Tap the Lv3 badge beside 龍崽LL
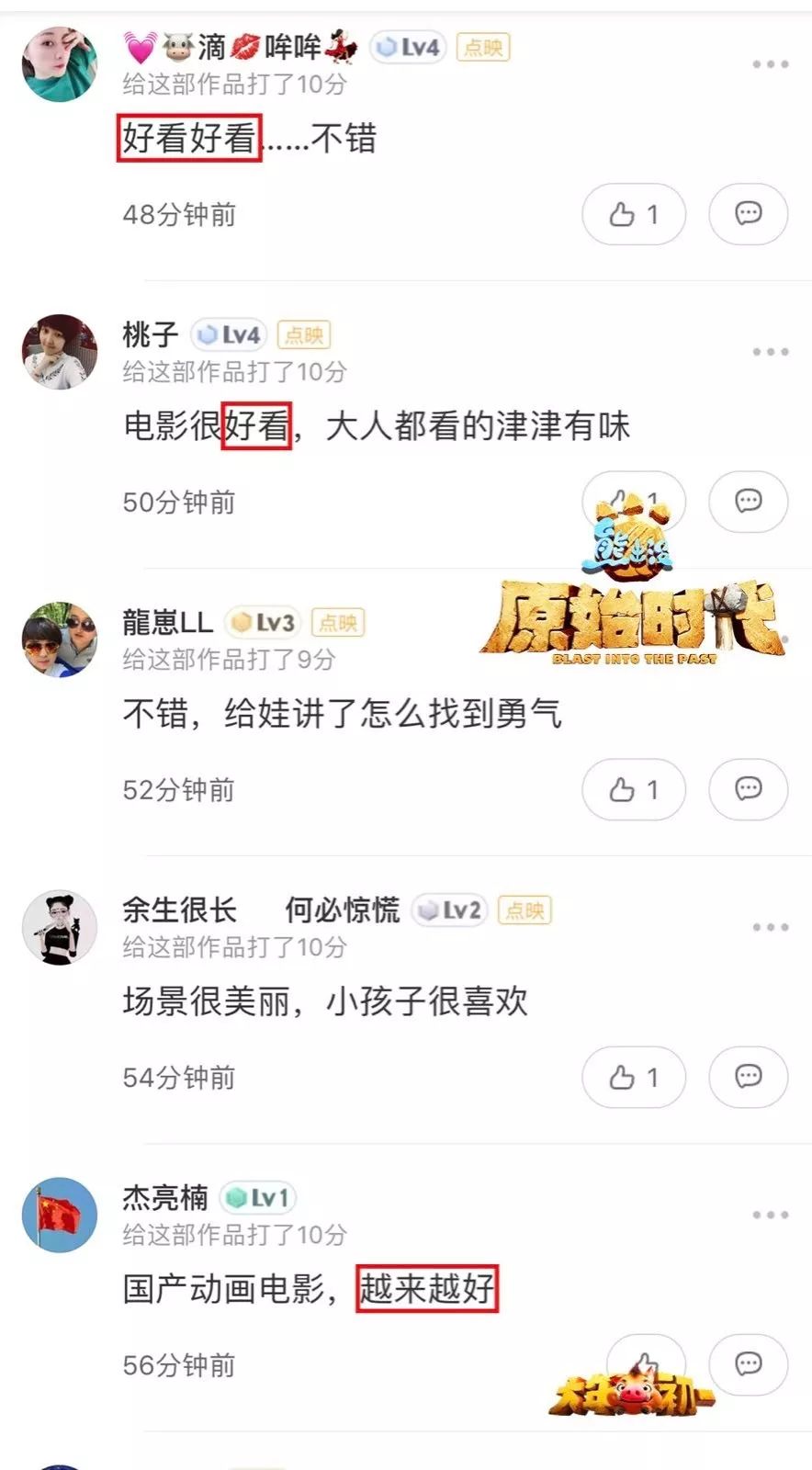Viewport: 812px width, 1470px height. click(x=264, y=622)
